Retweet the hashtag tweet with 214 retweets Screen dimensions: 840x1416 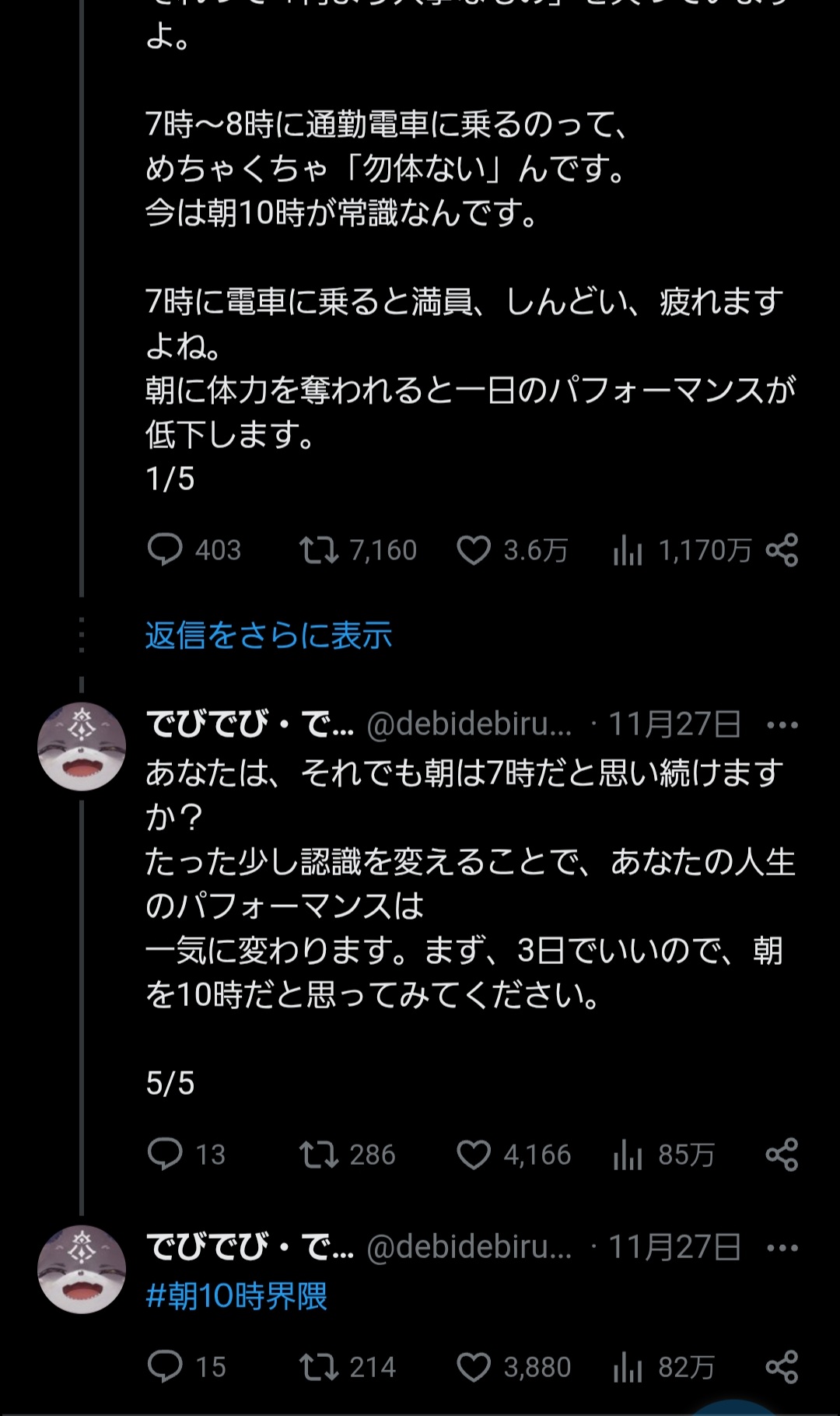click(x=319, y=1366)
